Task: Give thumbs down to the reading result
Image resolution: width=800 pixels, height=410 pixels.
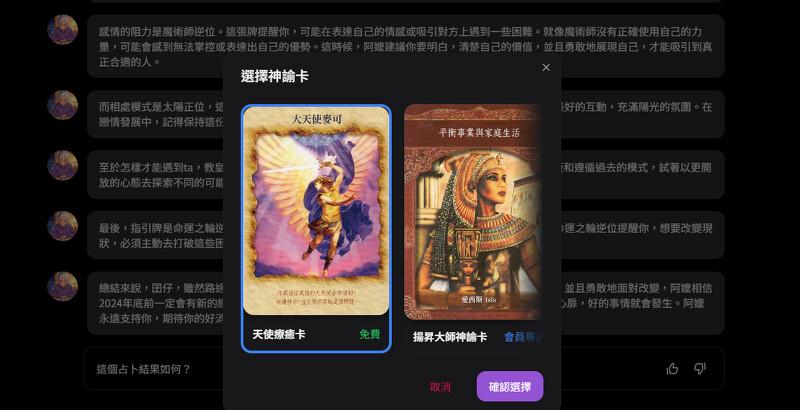Action: click(x=700, y=368)
